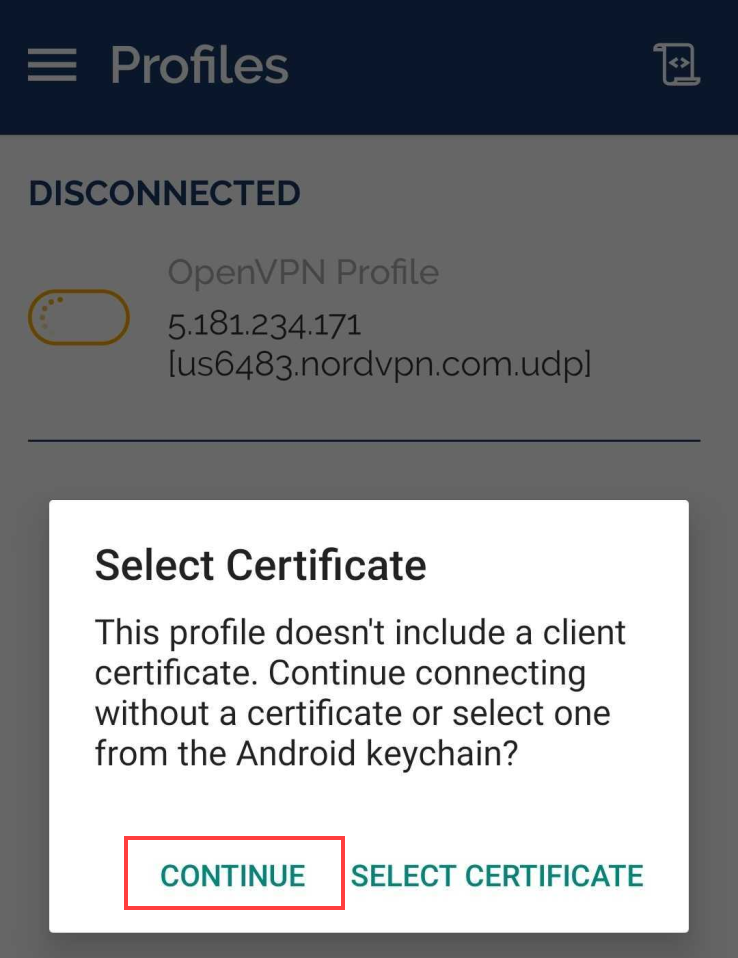The height and width of the screenshot is (958, 738).
Task: Toggle the OpenVPN Profile connection switch
Action: click(x=78, y=318)
